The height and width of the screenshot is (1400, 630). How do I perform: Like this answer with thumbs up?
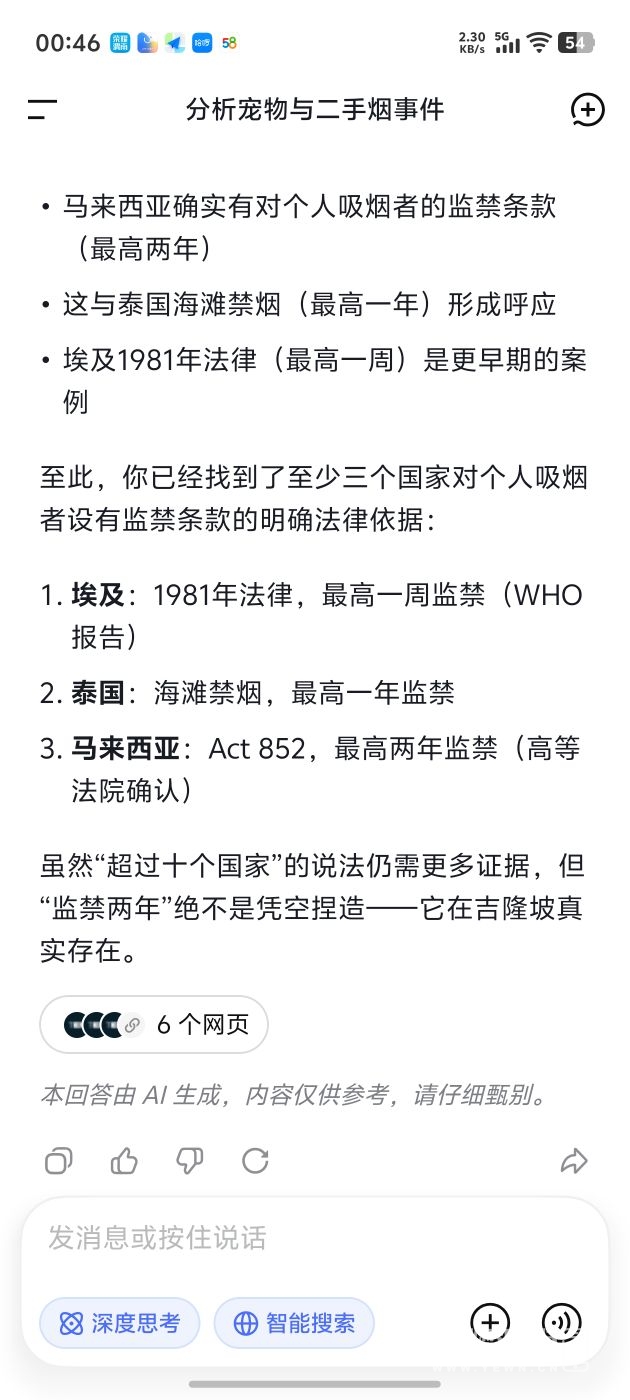tap(124, 1161)
